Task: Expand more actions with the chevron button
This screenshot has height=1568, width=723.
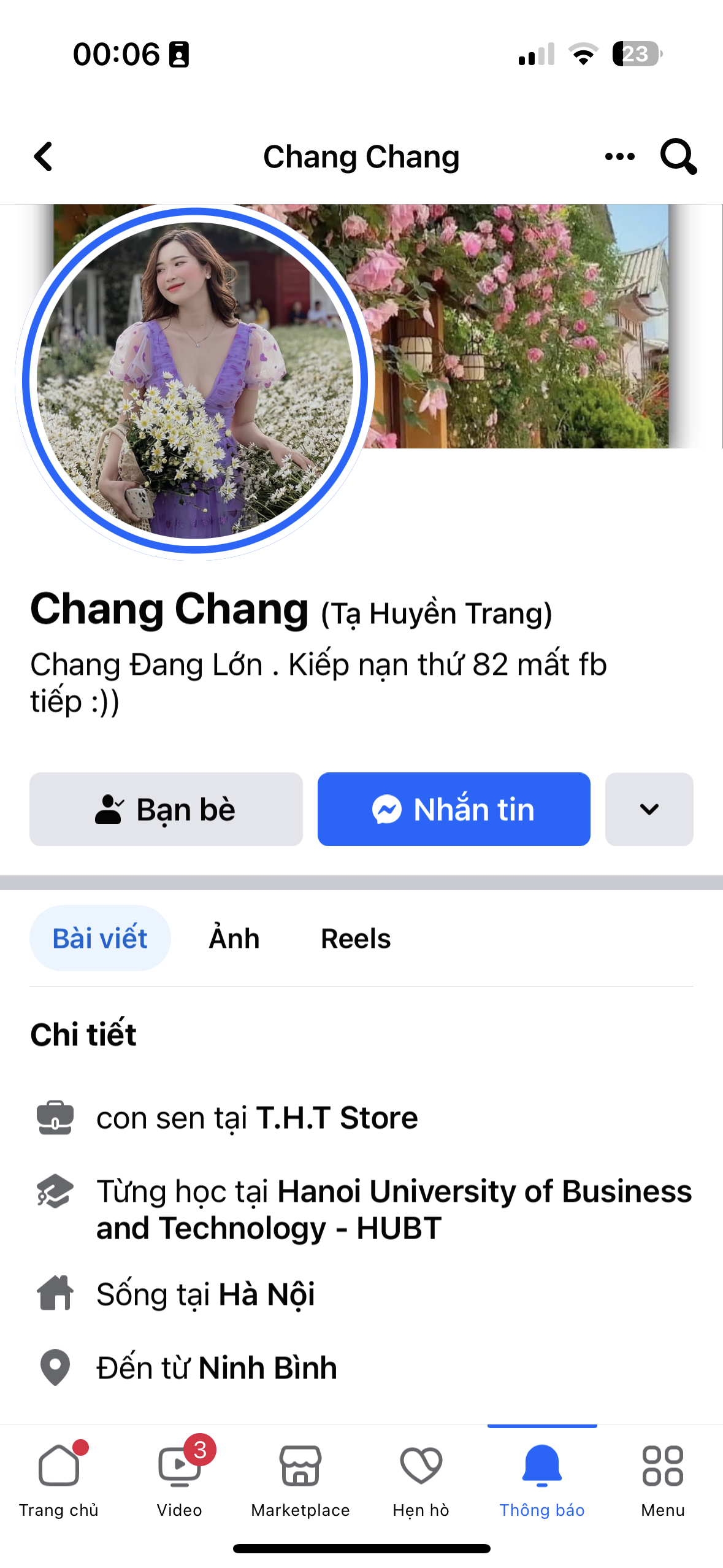Action: pos(649,809)
